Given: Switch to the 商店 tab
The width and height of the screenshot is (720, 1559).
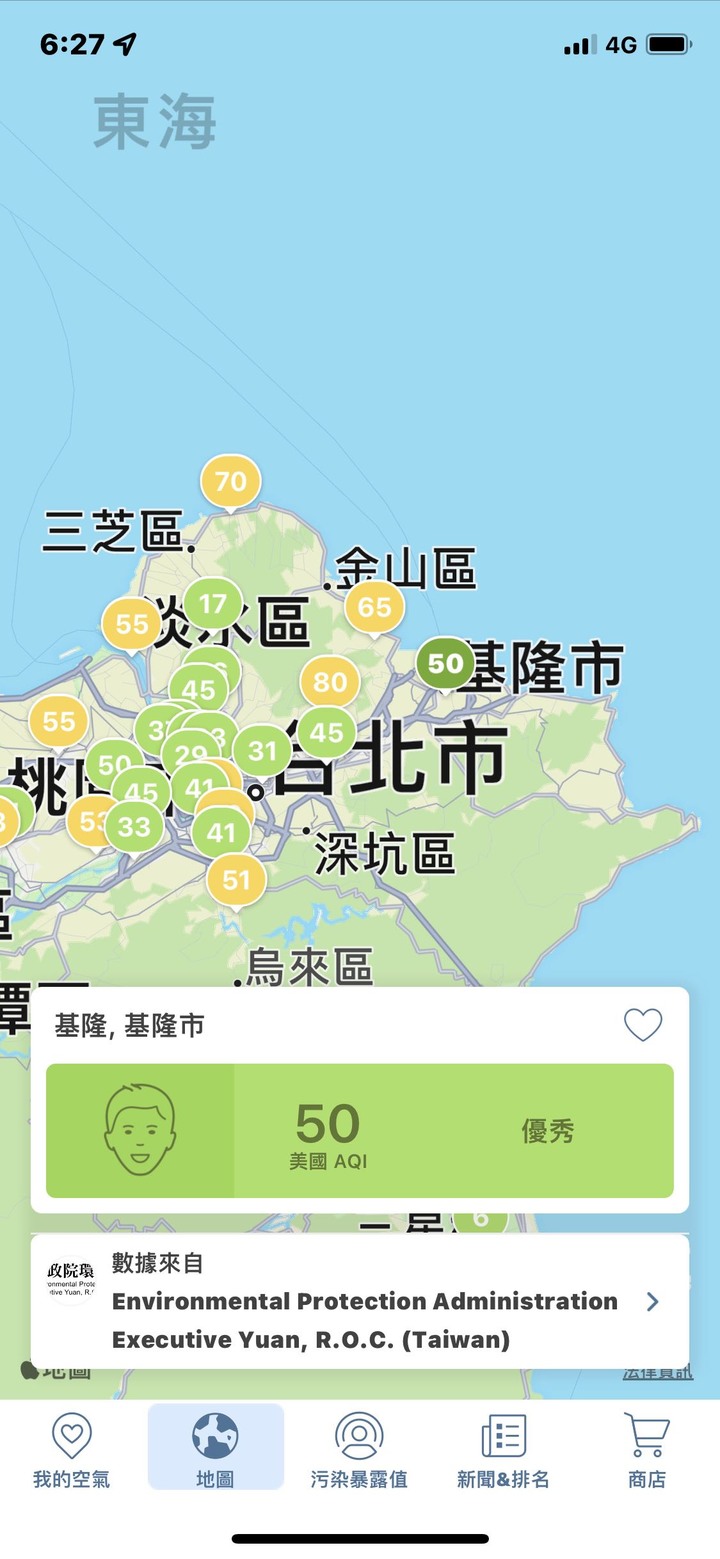Looking at the screenshot, I should pos(646,1450).
